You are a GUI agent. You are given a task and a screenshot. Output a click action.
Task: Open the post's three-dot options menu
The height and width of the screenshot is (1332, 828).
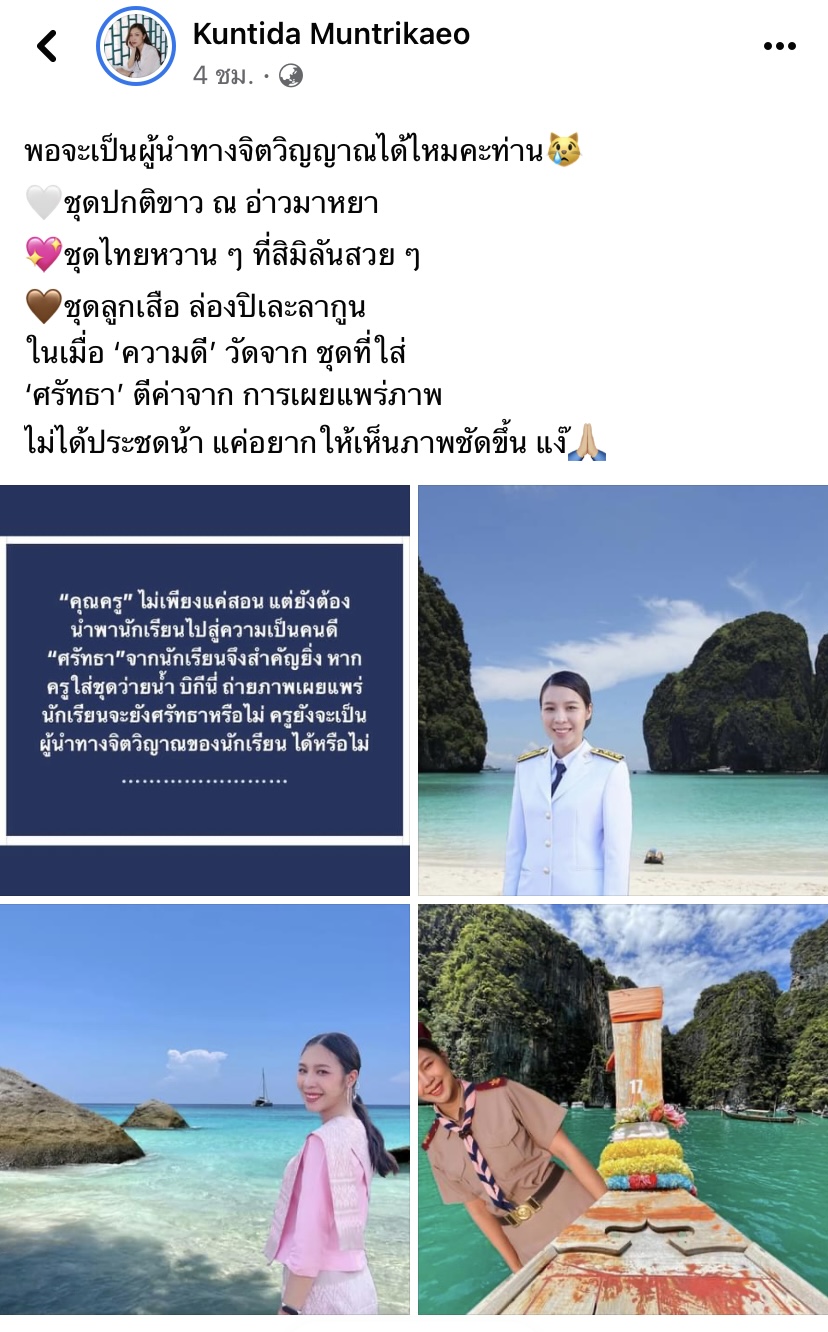coord(779,46)
